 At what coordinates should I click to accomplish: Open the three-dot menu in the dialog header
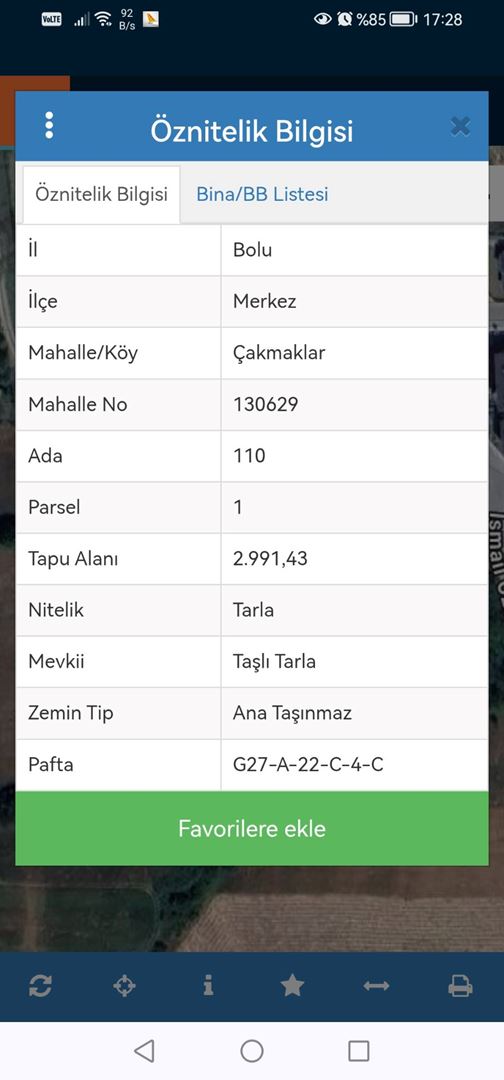coord(49,125)
